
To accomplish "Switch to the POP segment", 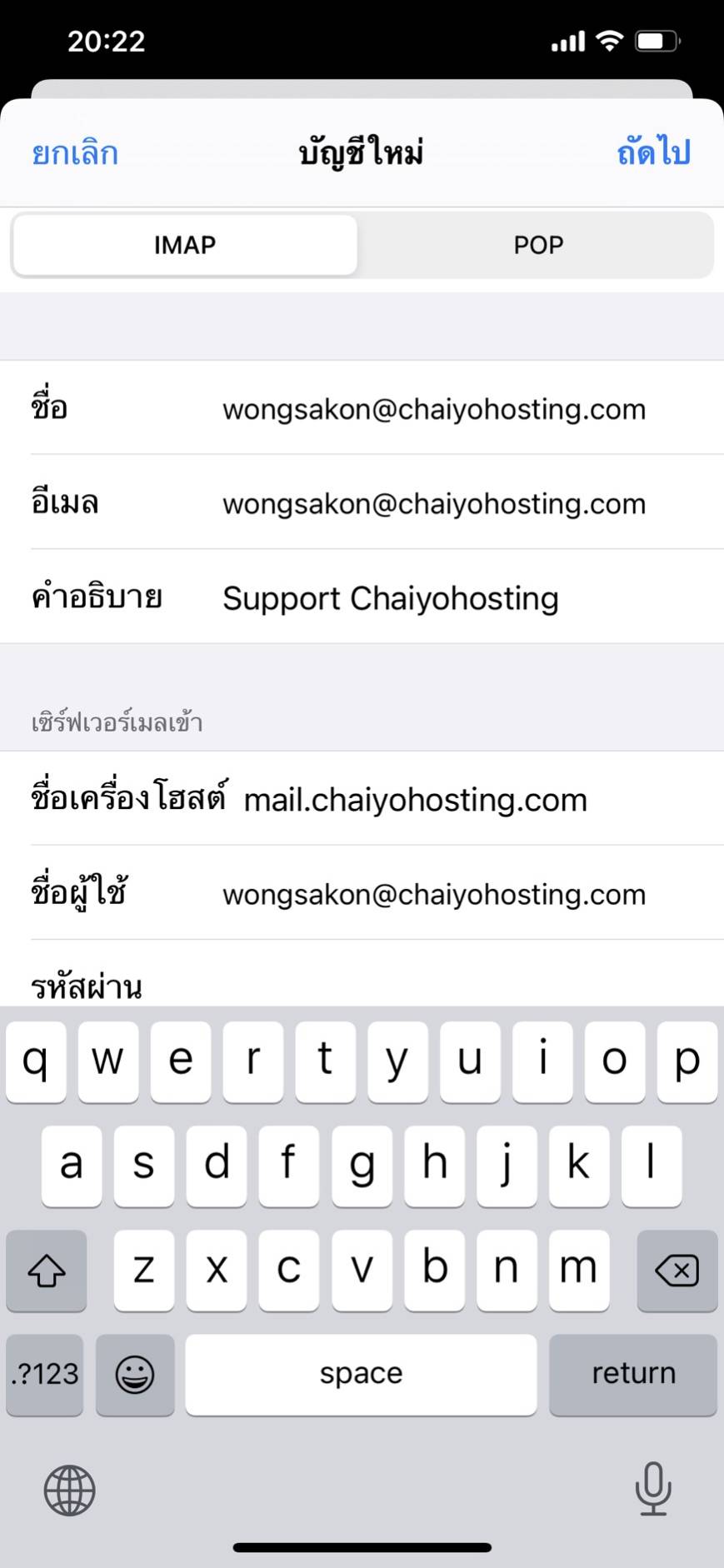I will 538,245.
